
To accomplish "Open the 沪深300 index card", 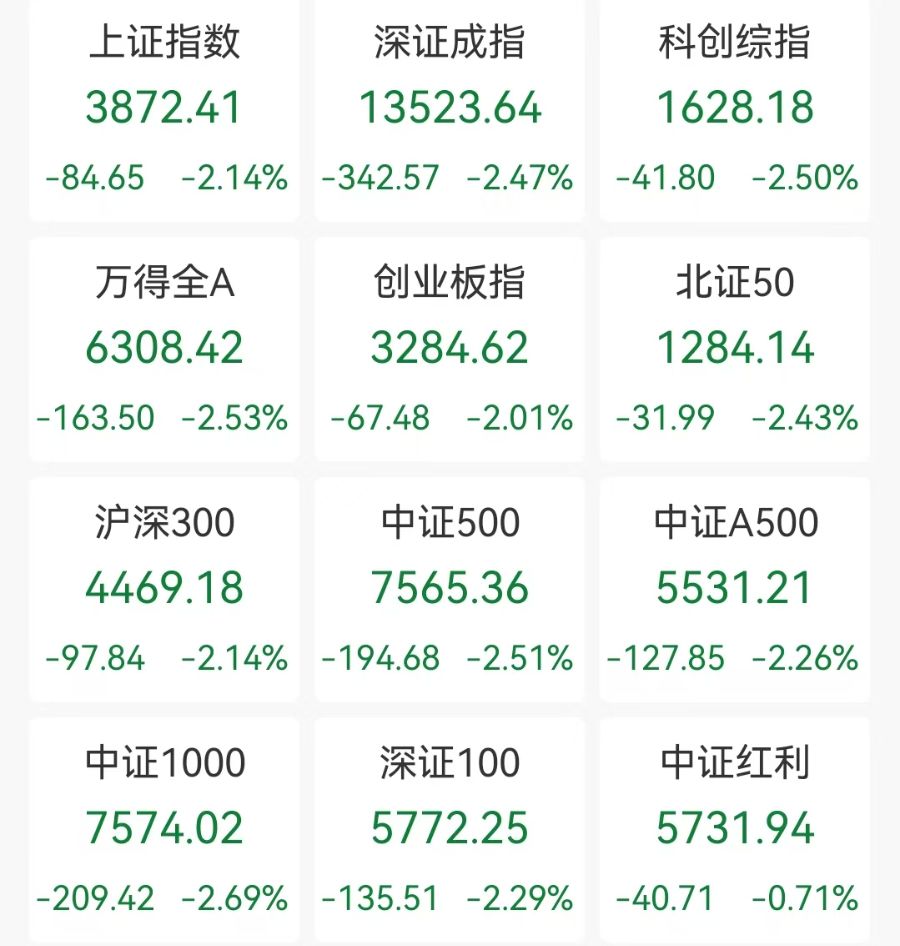I will tap(165, 588).
